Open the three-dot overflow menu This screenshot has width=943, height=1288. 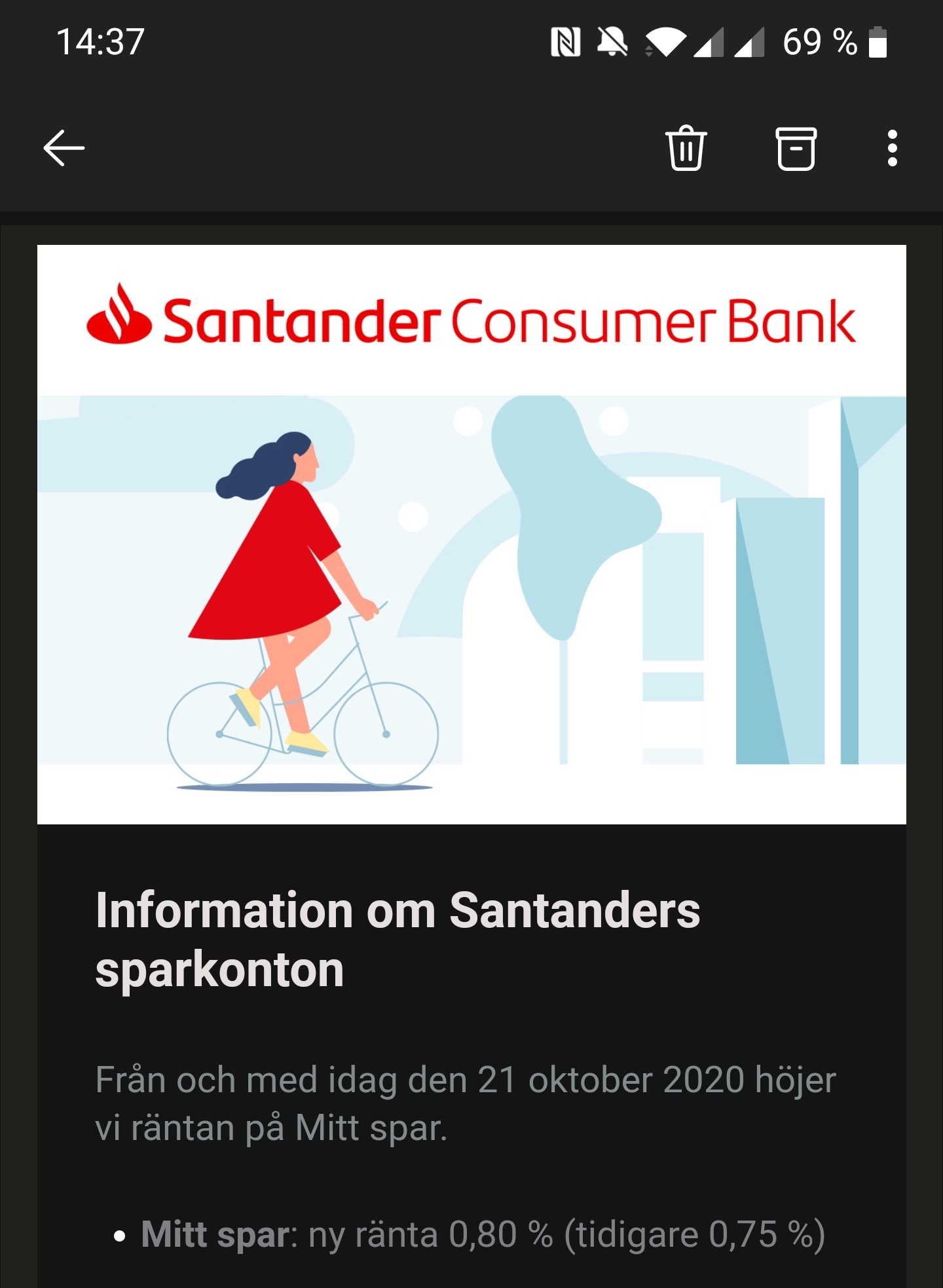click(x=892, y=148)
